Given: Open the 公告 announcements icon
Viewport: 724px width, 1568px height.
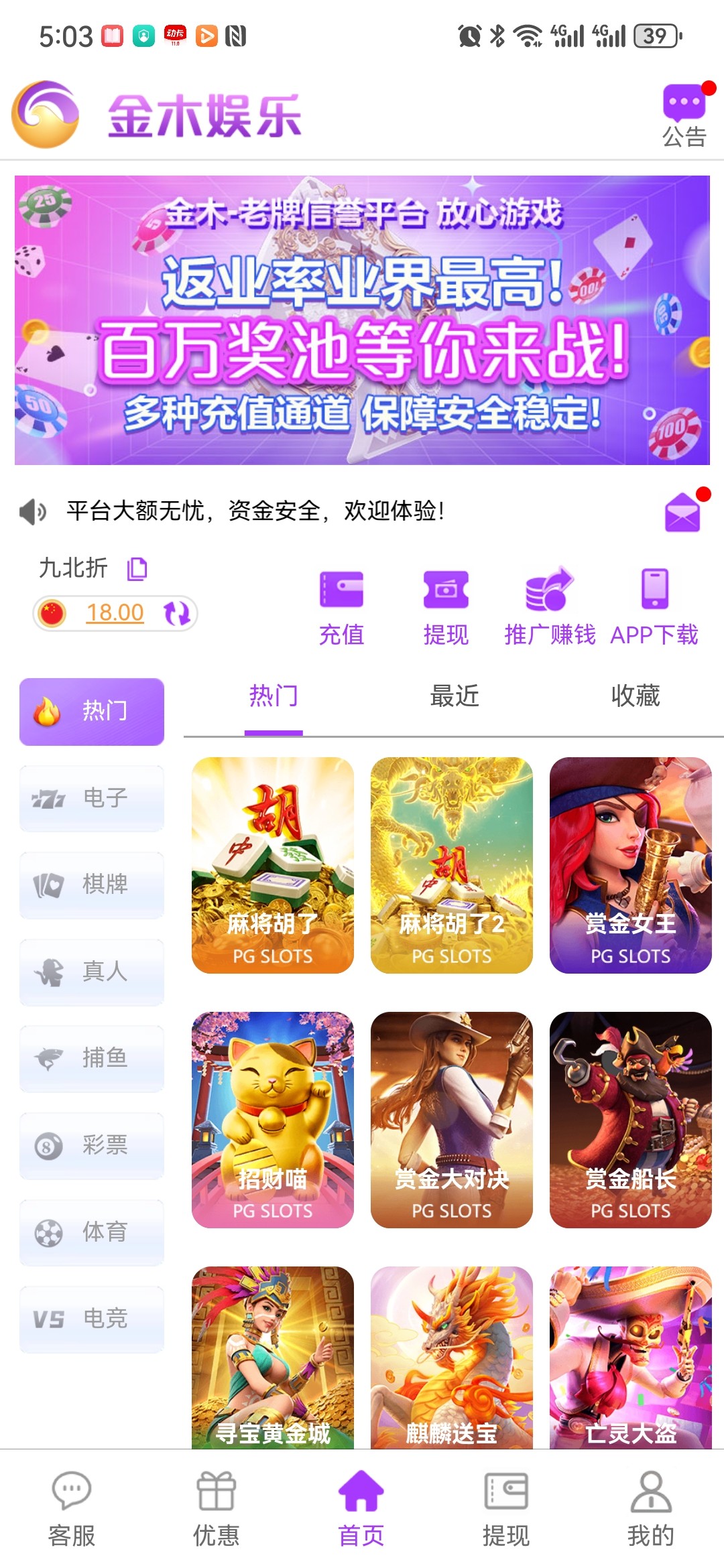Looking at the screenshot, I should pos(684,115).
